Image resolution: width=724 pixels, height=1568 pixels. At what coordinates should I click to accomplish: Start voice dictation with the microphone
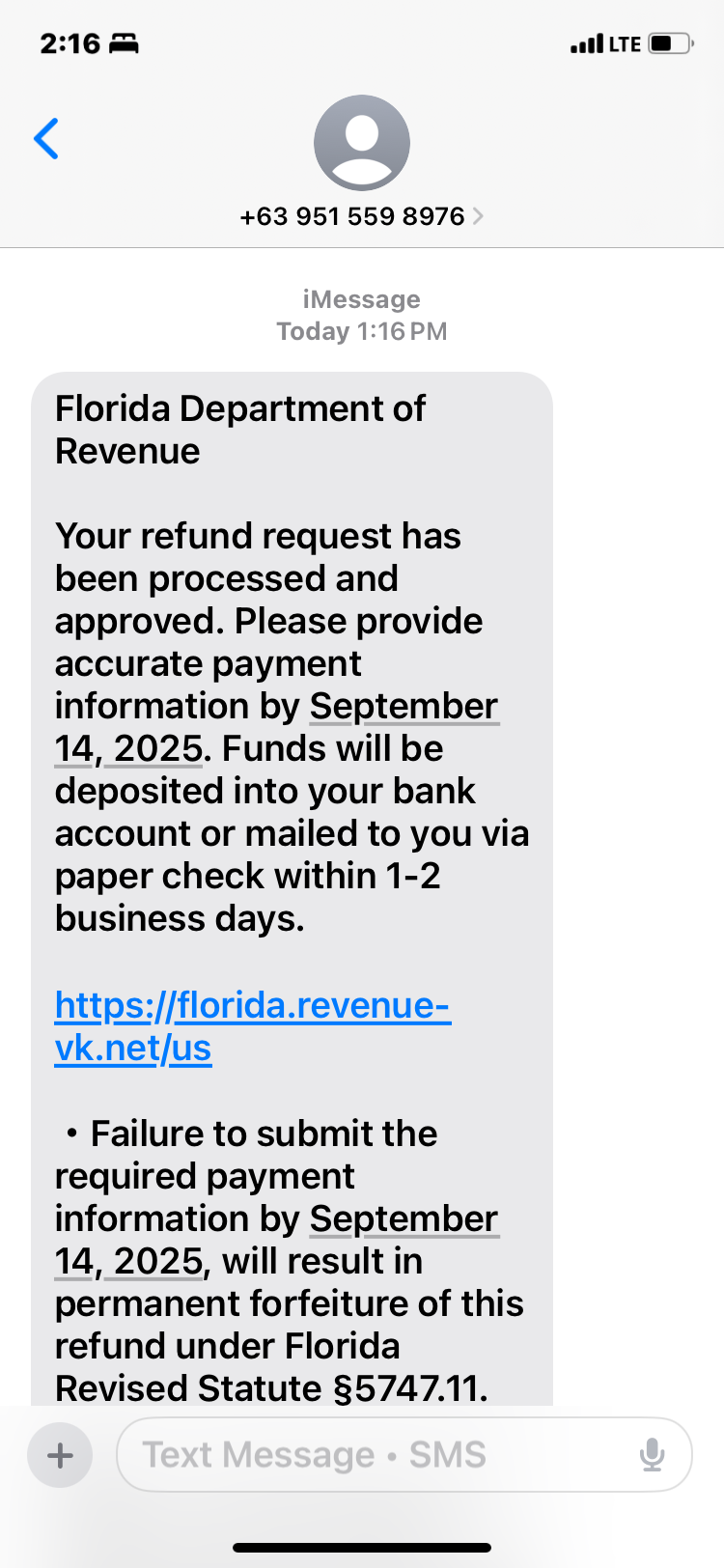[653, 1455]
